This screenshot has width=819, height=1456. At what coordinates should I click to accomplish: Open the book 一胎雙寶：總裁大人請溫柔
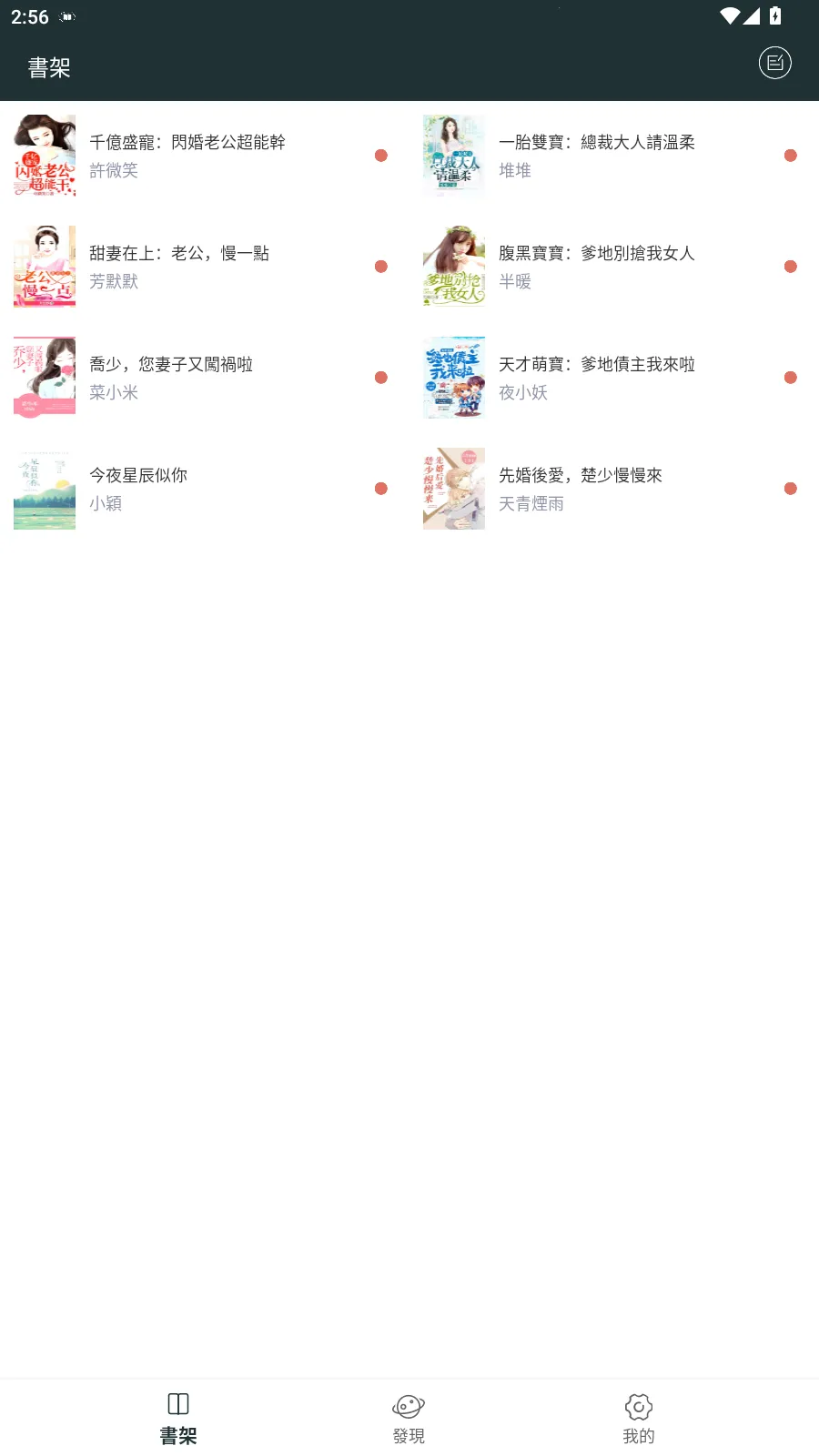click(599, 142)
